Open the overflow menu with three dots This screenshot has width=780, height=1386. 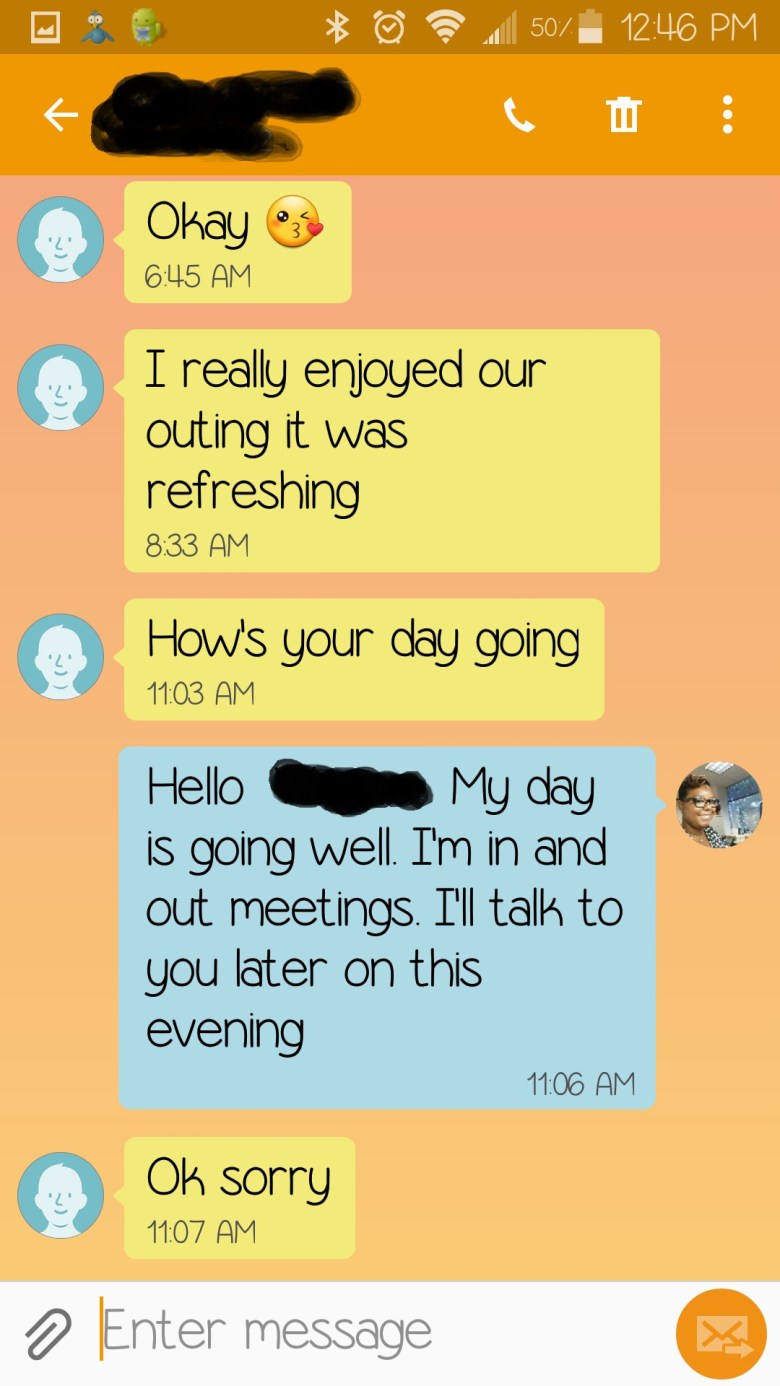727,114
